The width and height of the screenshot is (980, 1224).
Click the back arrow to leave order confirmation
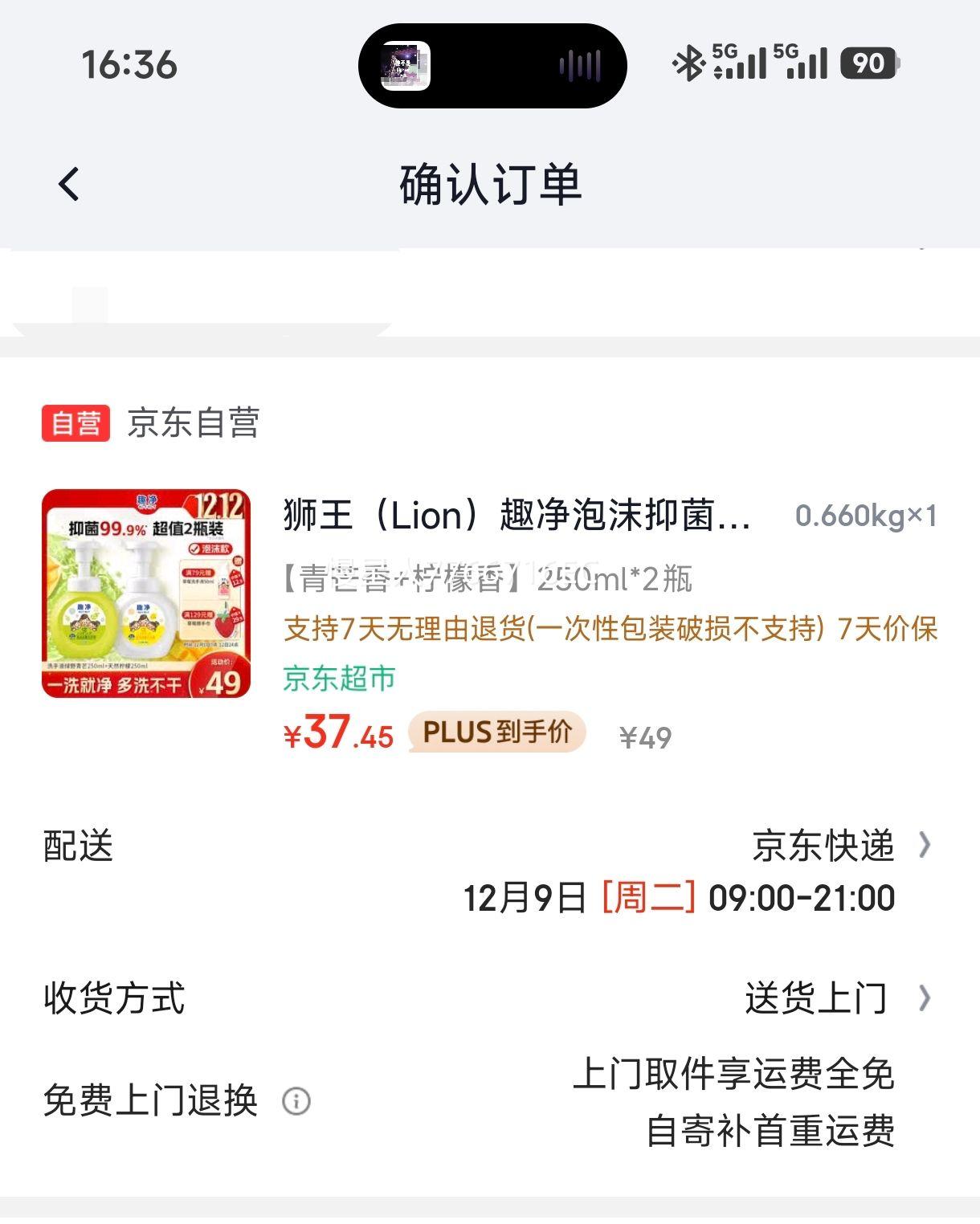(x=67, y=183)
